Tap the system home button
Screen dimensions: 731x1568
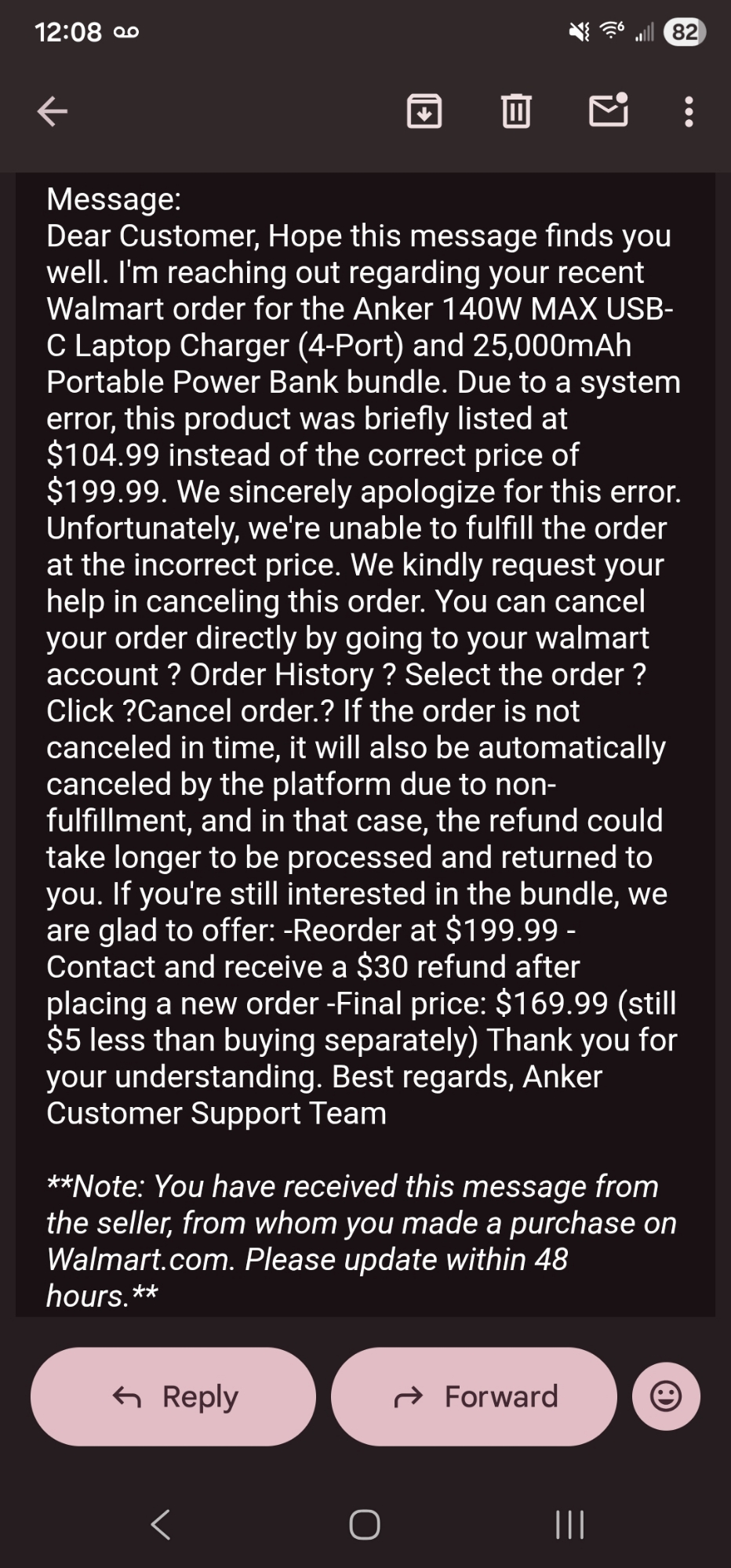click(x=365, y=1525)
